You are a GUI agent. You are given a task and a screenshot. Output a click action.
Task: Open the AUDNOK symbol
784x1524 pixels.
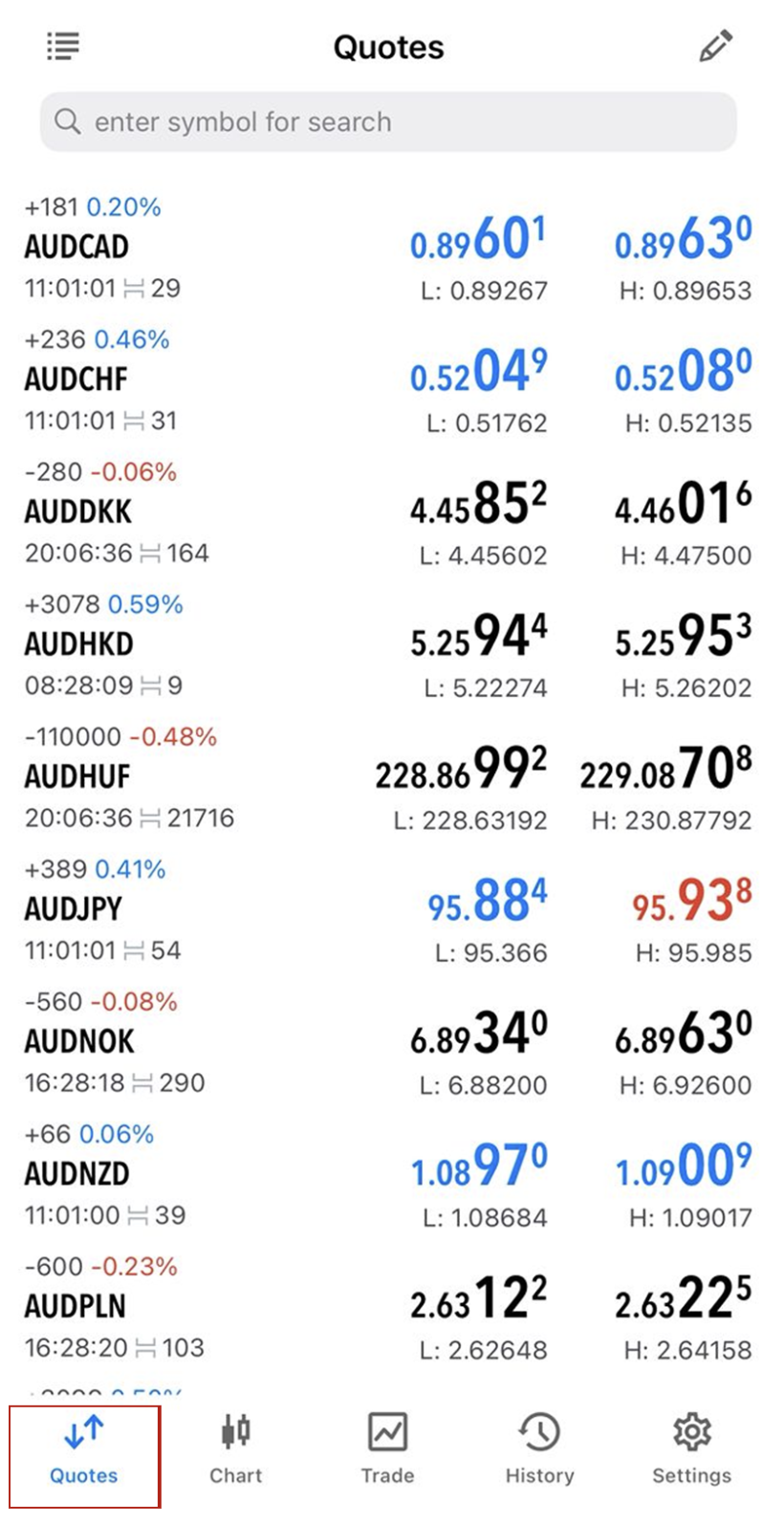[79, 1041]
